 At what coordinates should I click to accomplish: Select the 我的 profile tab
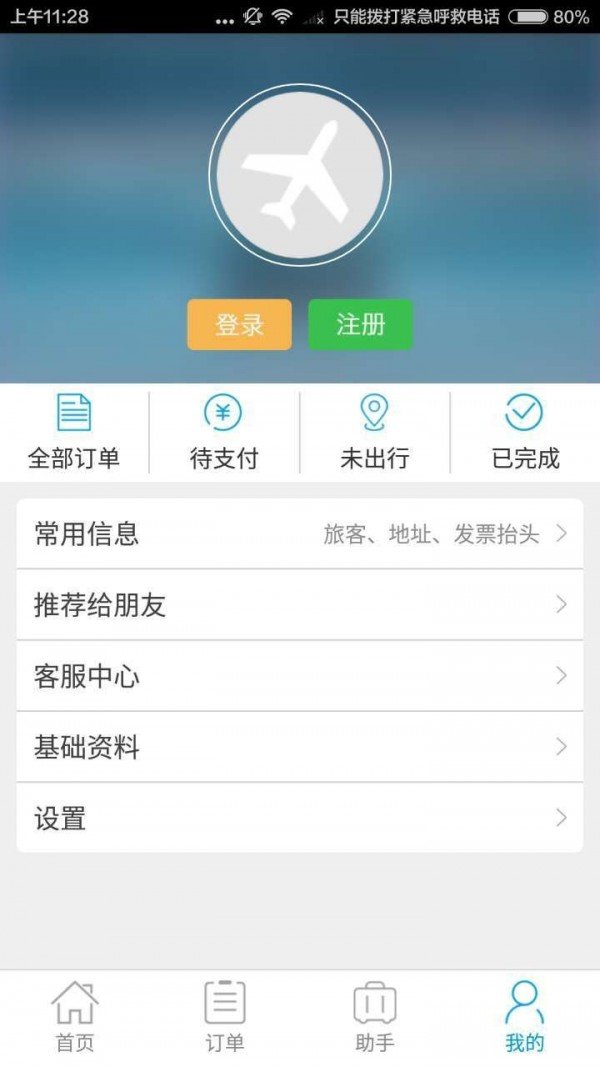pyautogui.click(x=525, y=1017)
